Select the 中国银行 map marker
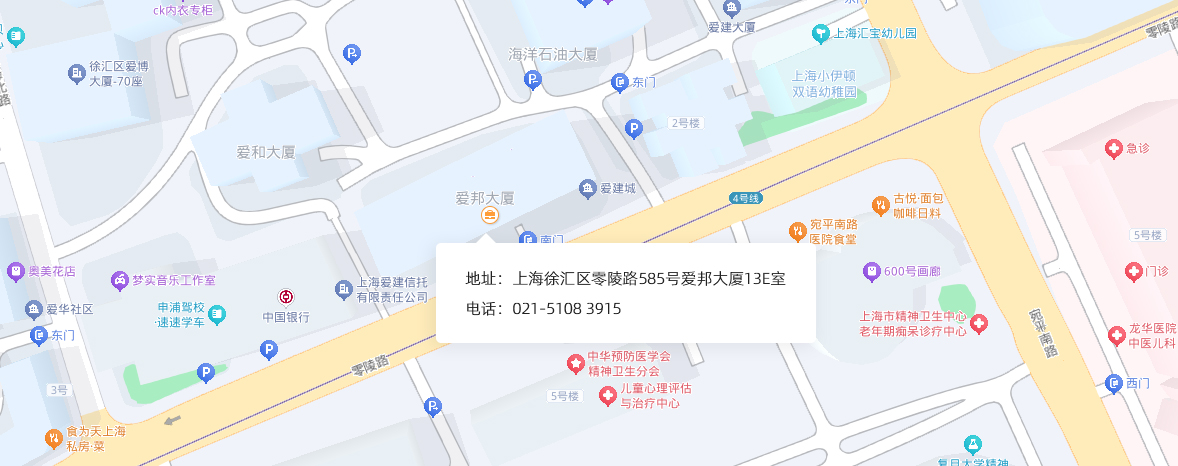1178x466 pixels. pyautogui.click(x=286, y=297)
